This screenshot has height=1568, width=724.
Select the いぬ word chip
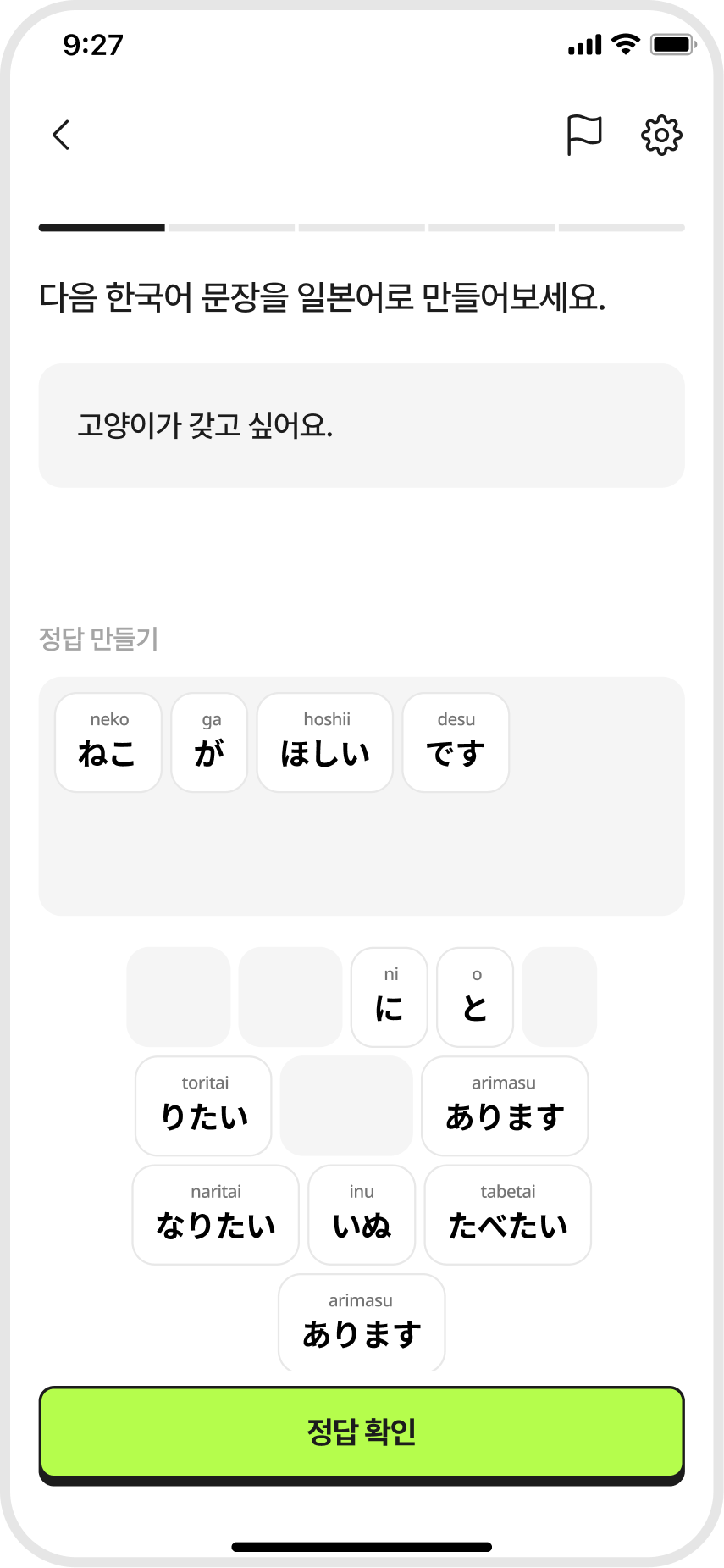[x=362, y=1215]
